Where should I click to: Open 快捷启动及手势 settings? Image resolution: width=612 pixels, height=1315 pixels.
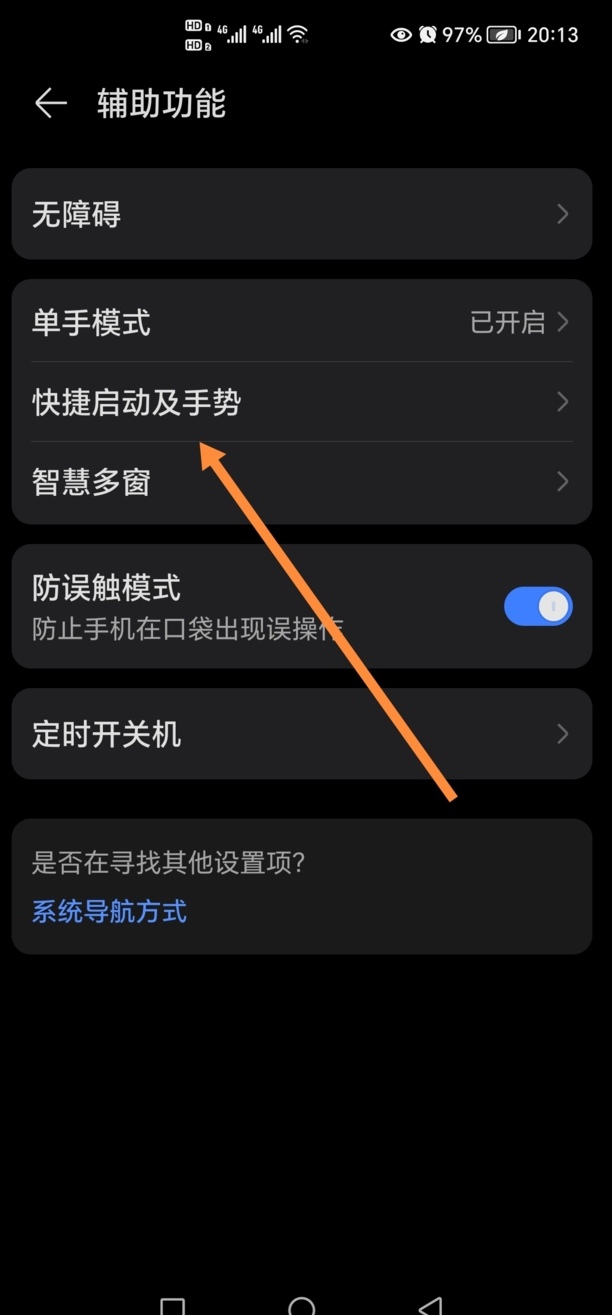(301, 402)
